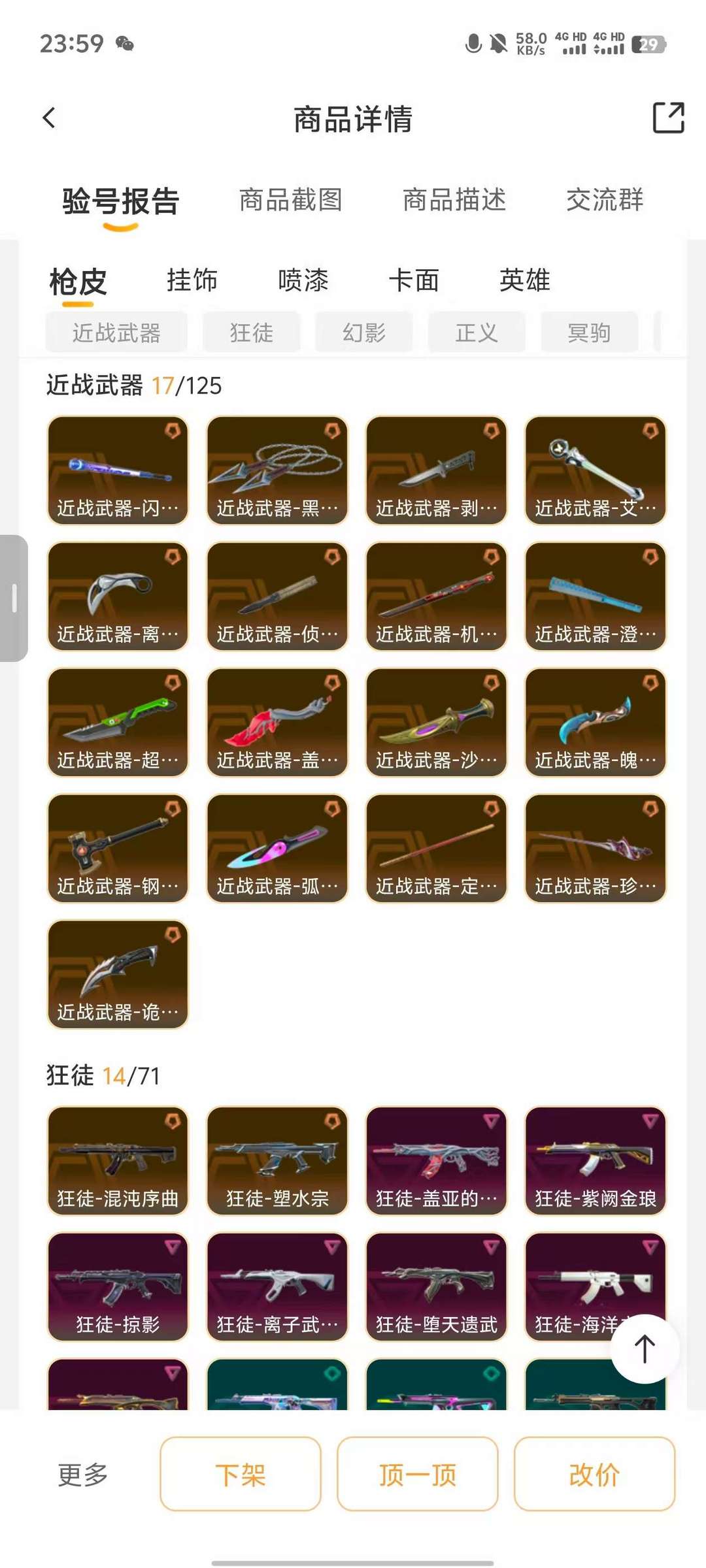The height and width of the screenshot is (1568, 706).
Task: Select the 喷漆 category
Action: pyautogui.click(x=303, y=280)
